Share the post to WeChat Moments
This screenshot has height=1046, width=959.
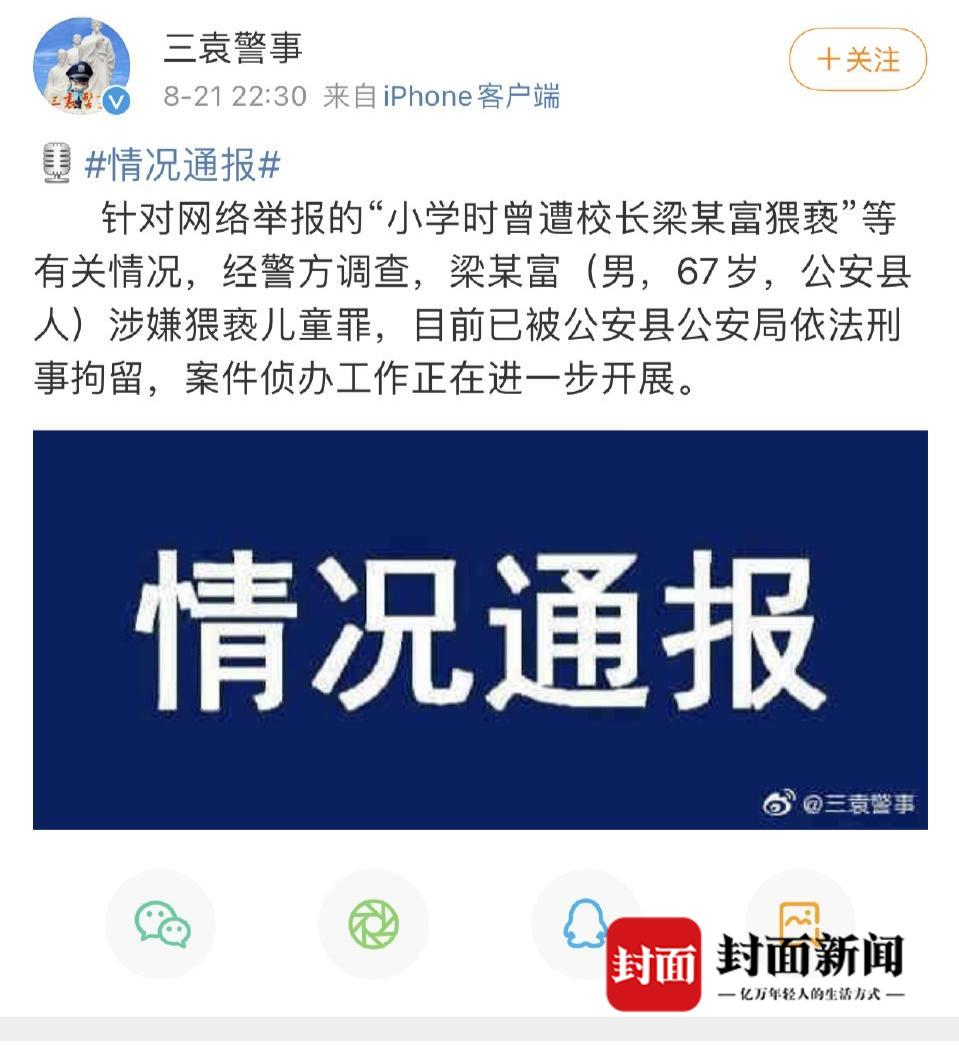[373, 924]
